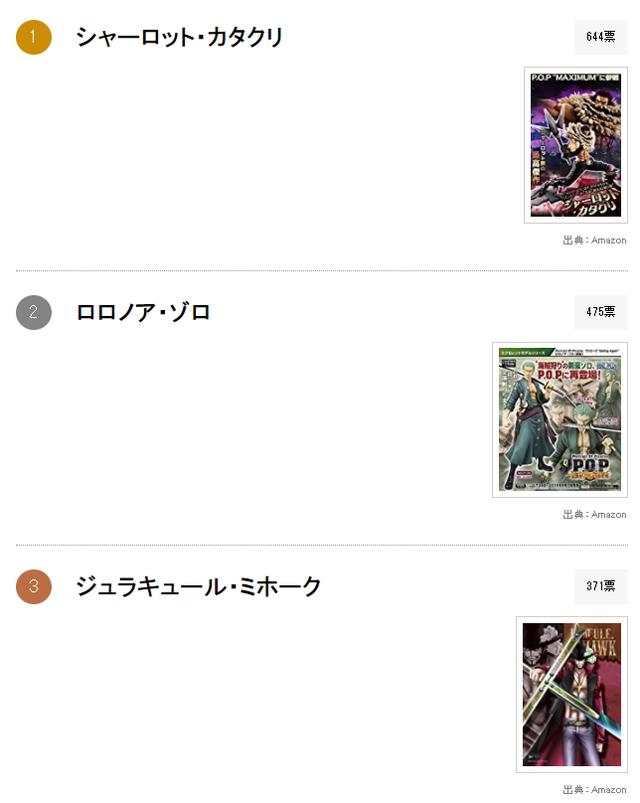
Task: Open the Charlotte Katakuri figure image
Action: click(575, 145)
